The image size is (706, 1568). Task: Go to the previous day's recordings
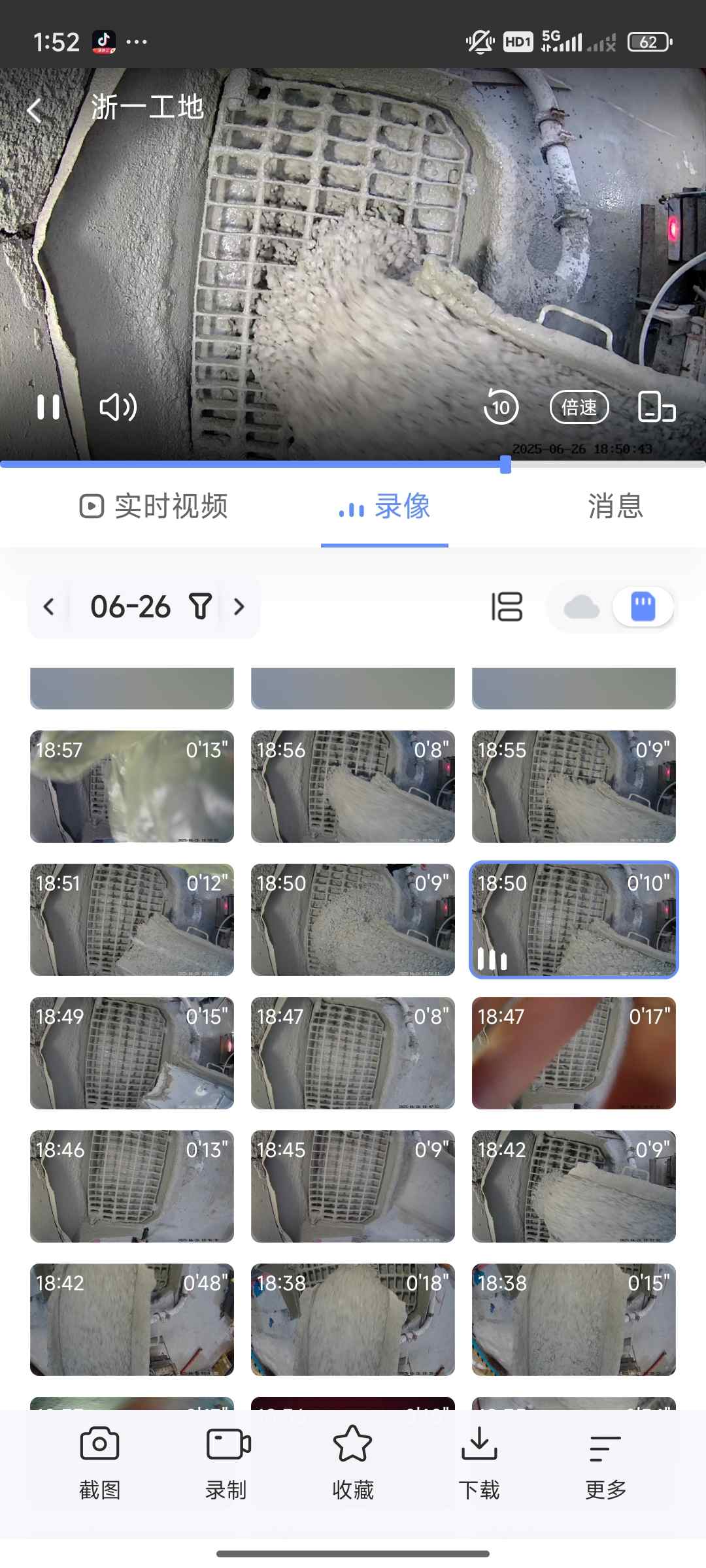49,607
